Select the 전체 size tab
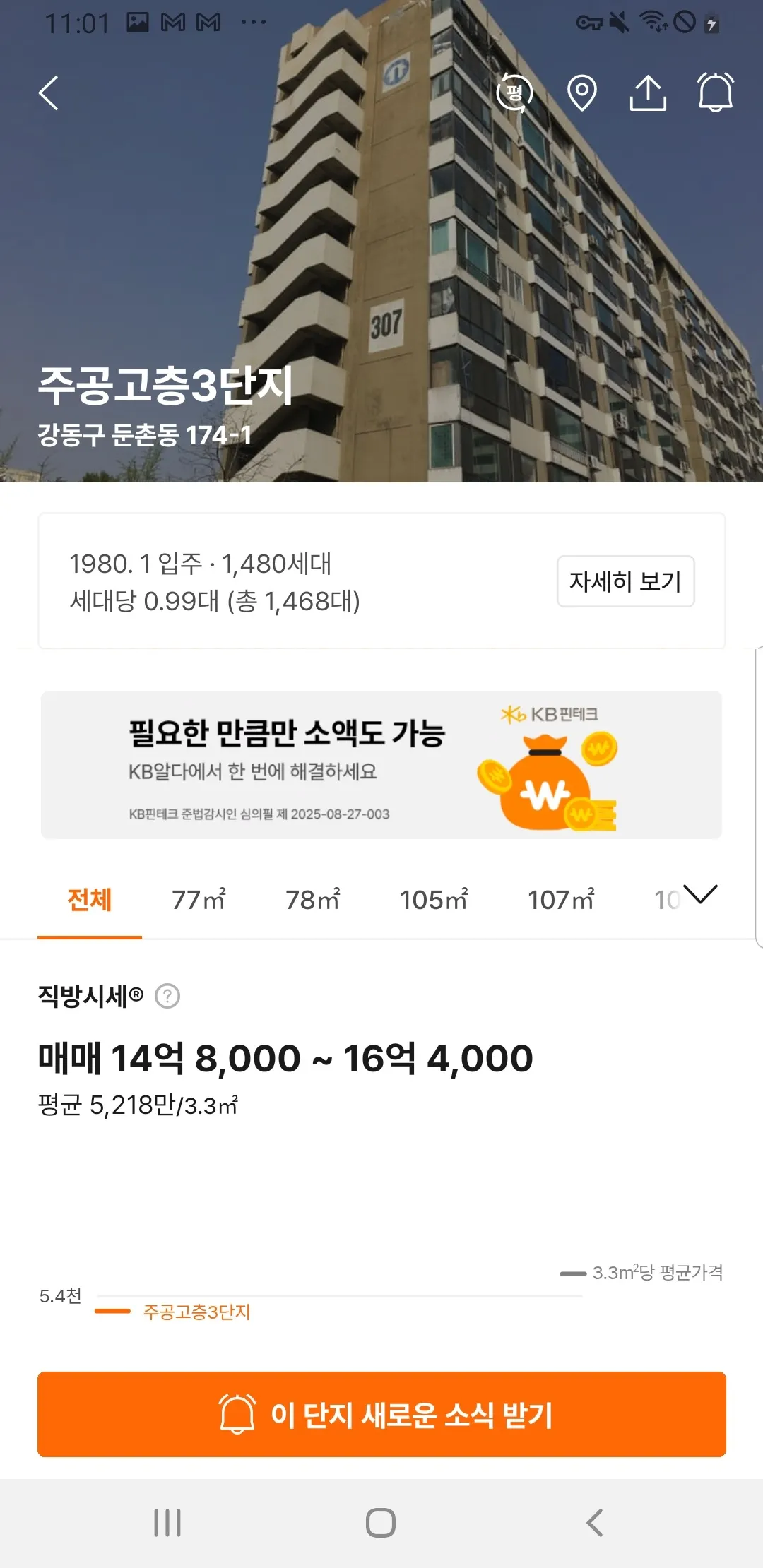This screenshot has height=1568, width=763. pyautogui.click(x=90, y=900)
